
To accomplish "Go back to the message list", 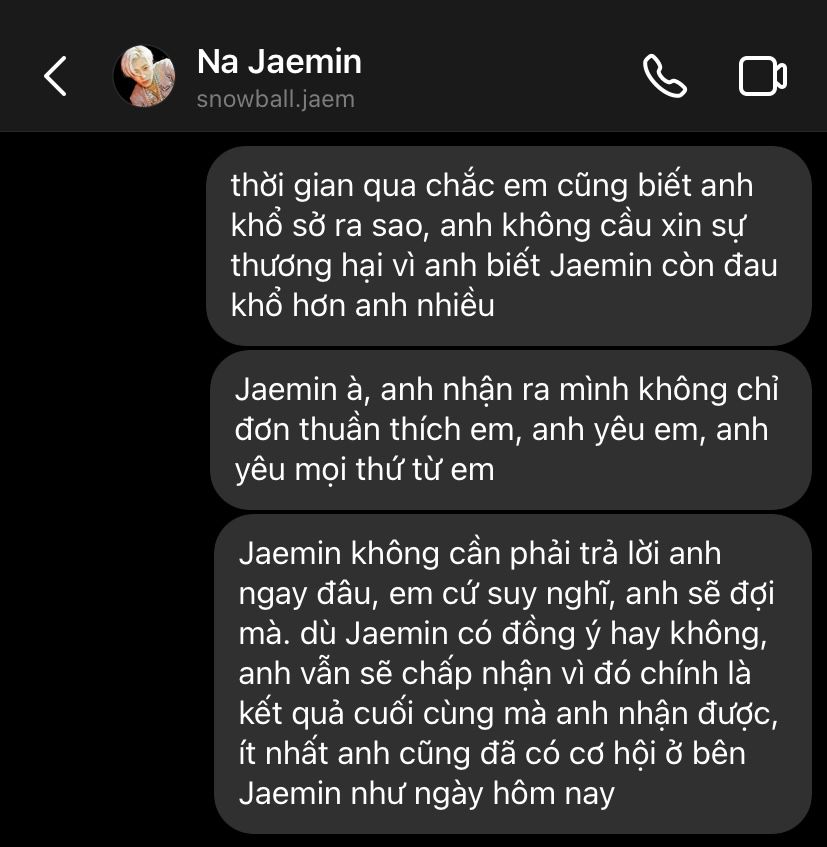I will click(x=55, y=76).
